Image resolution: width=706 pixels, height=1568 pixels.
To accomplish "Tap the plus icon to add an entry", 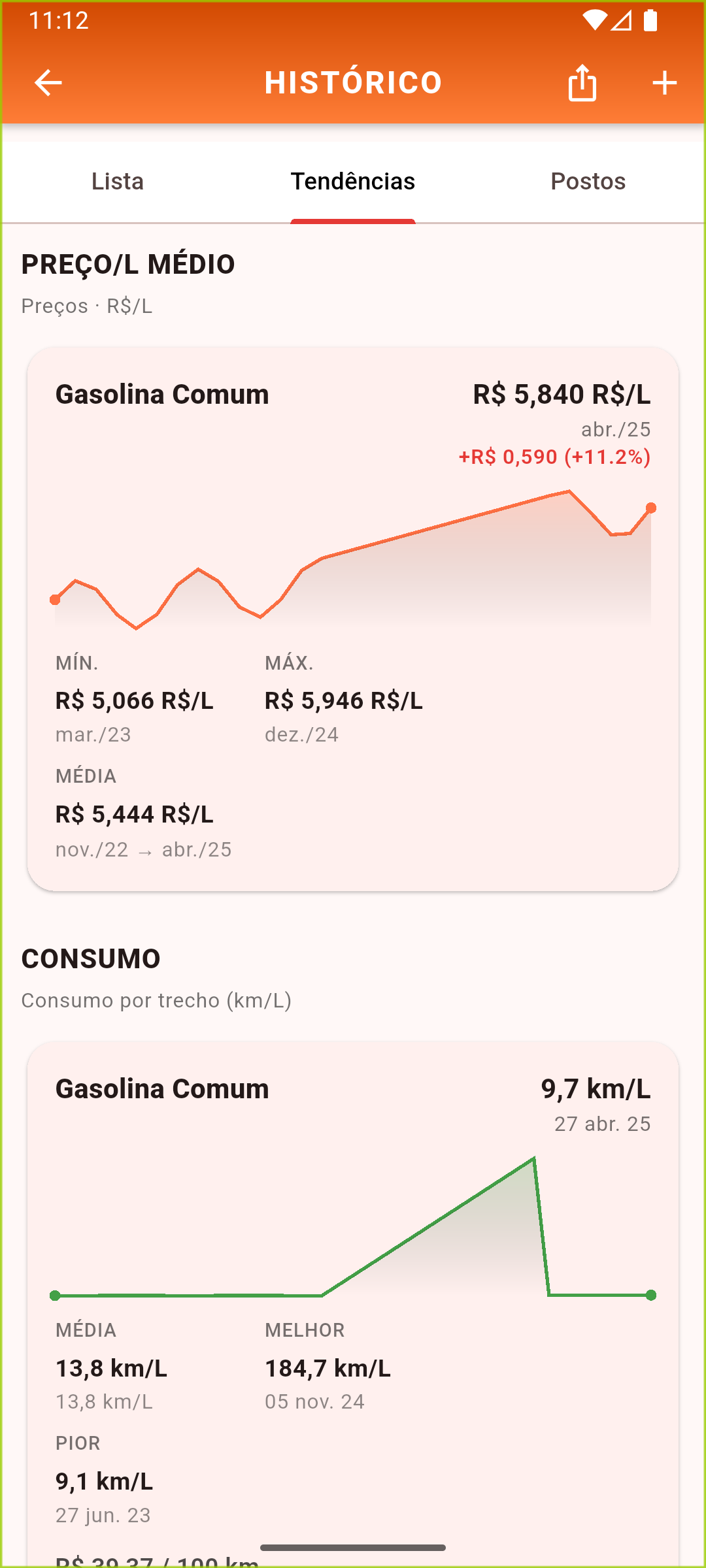I will [x=664, y=82].
